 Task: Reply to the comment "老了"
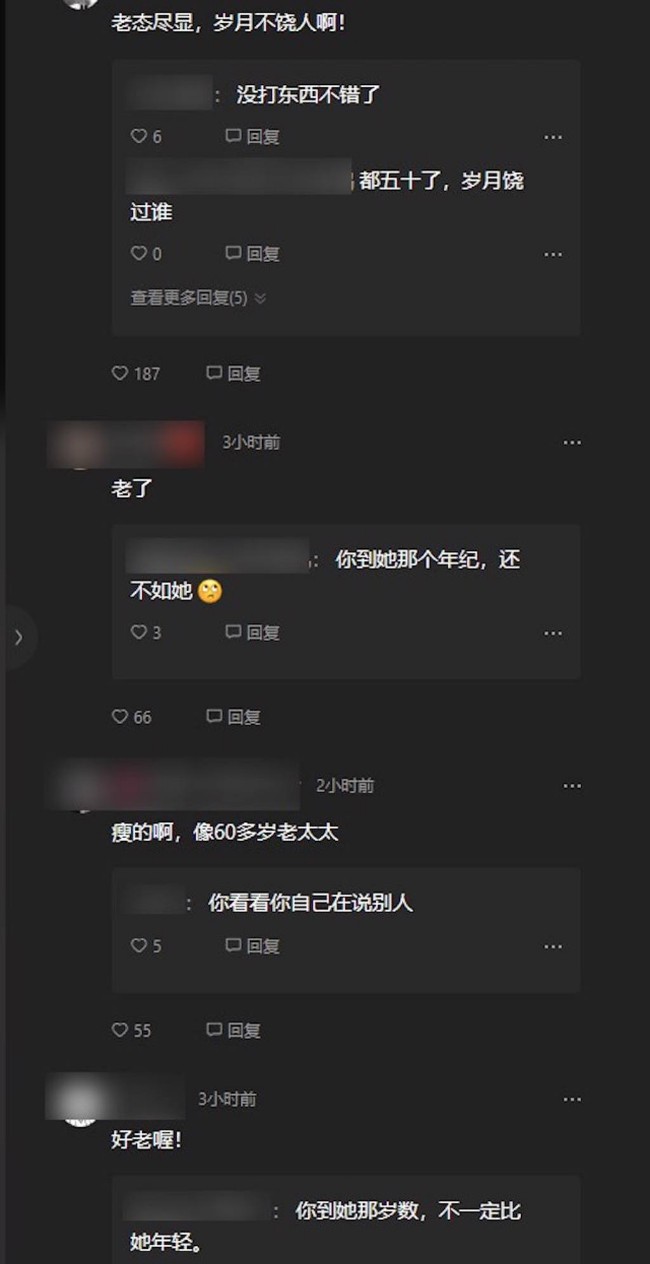click(233, 717)
